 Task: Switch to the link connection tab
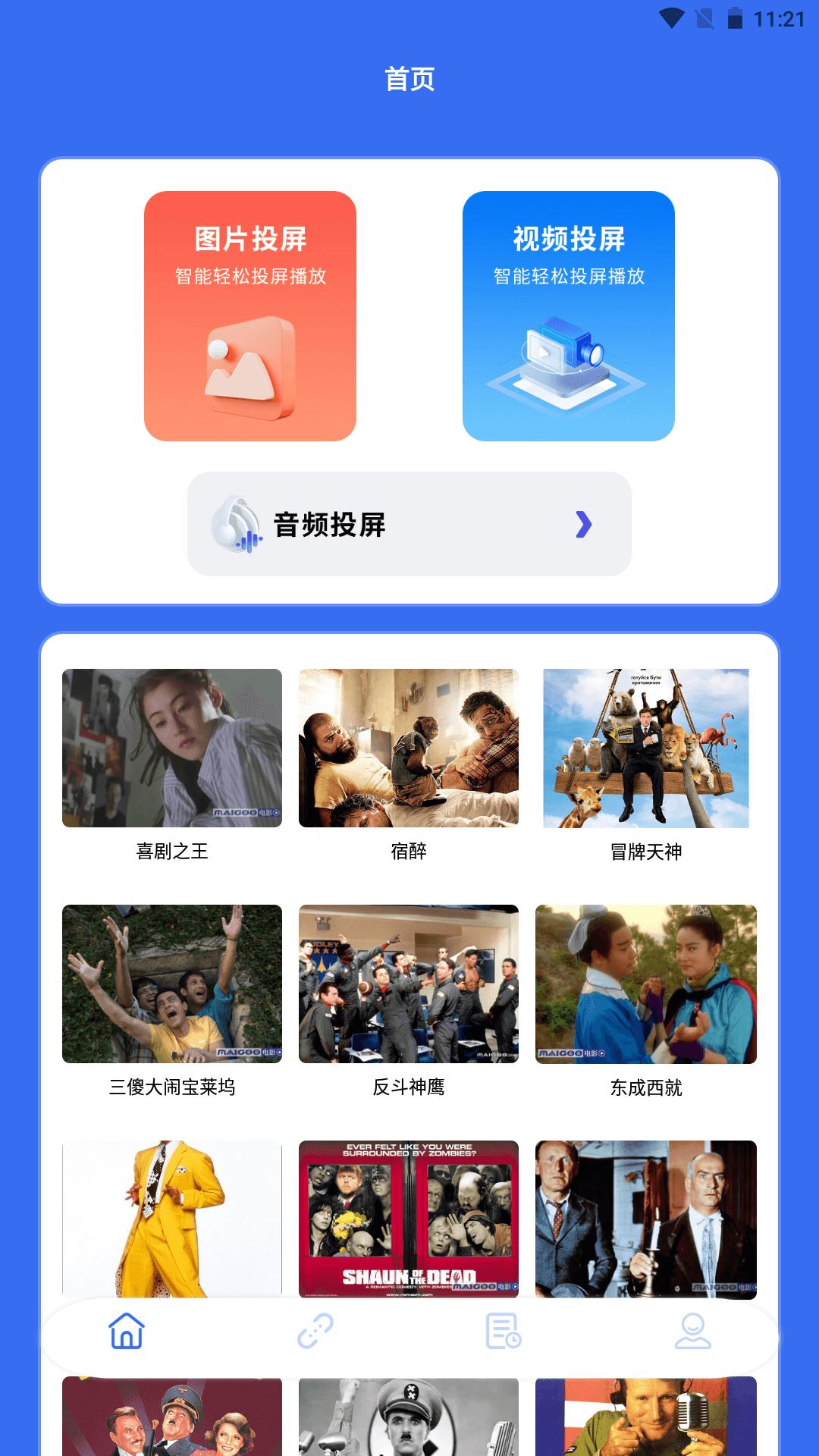pos(315,1331)
